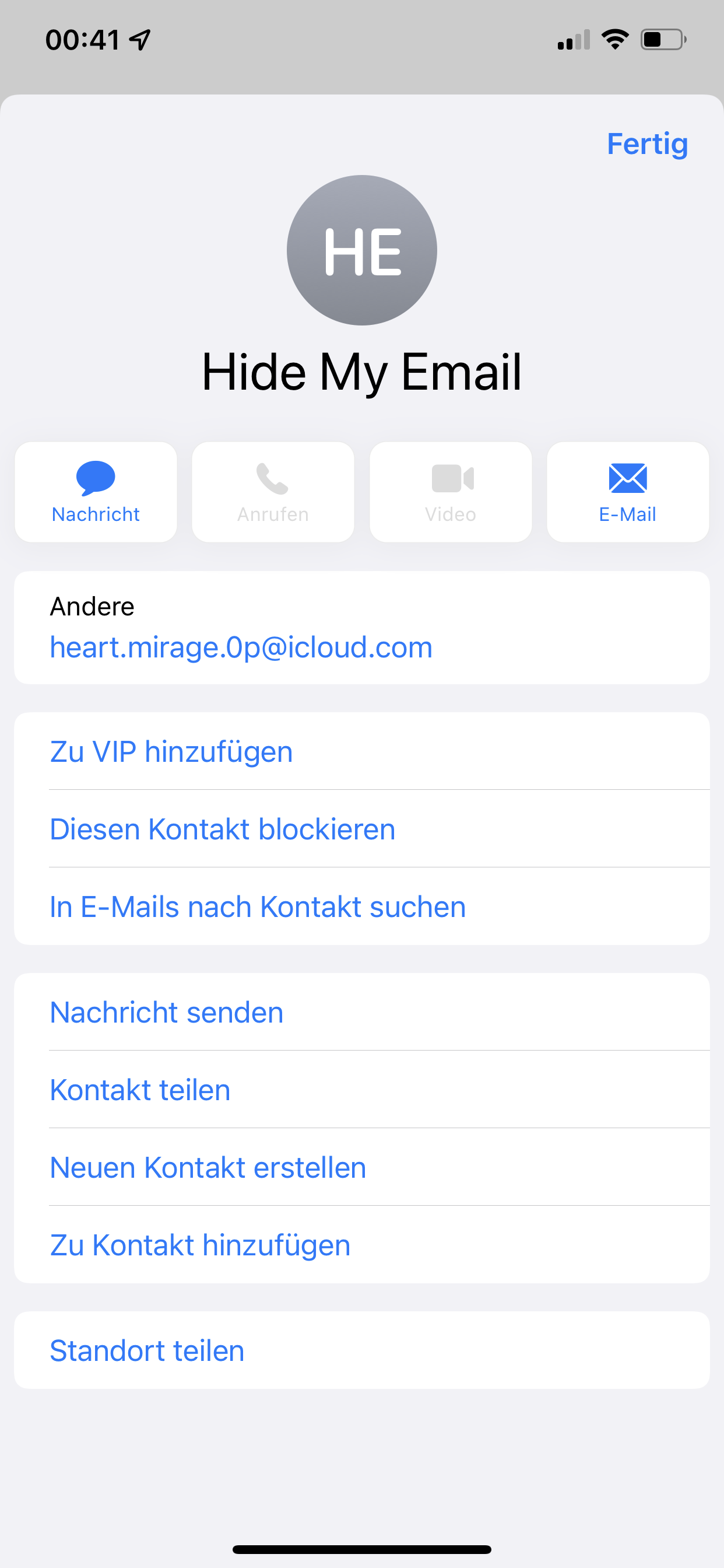Tap Standort teilen
This screenshot has height=1568, width=724.
coord(147,1350)
